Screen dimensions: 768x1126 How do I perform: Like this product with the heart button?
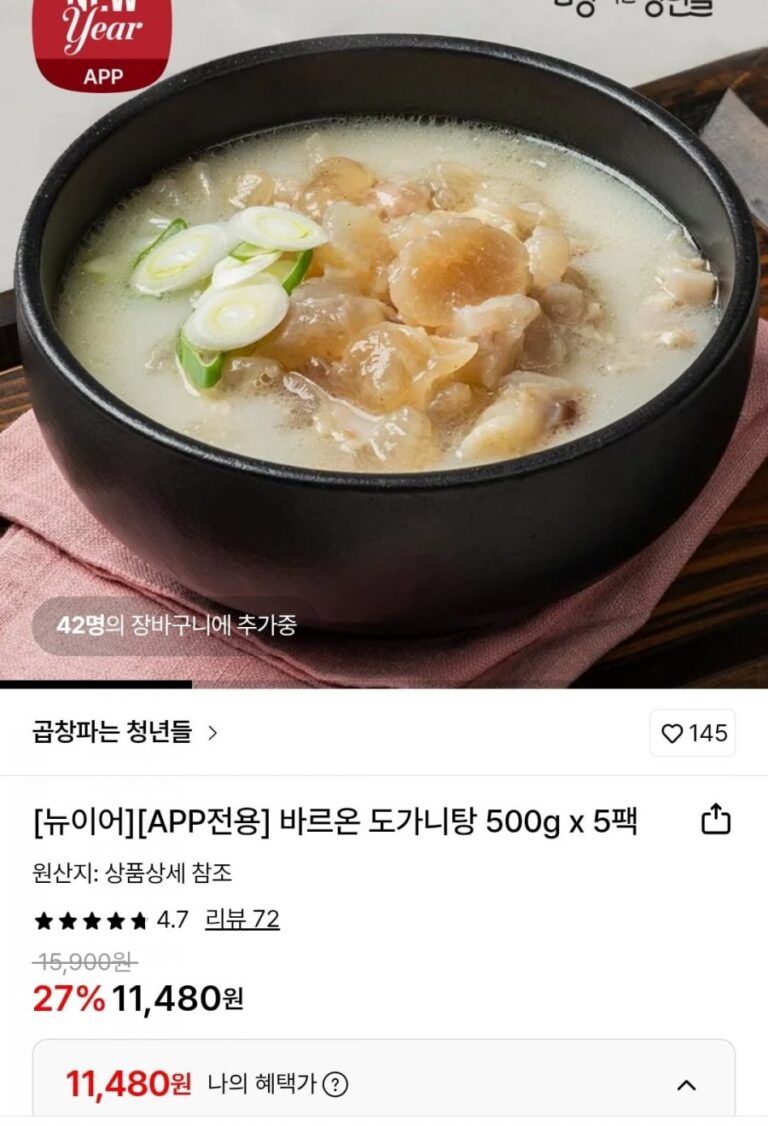(693, 733)
